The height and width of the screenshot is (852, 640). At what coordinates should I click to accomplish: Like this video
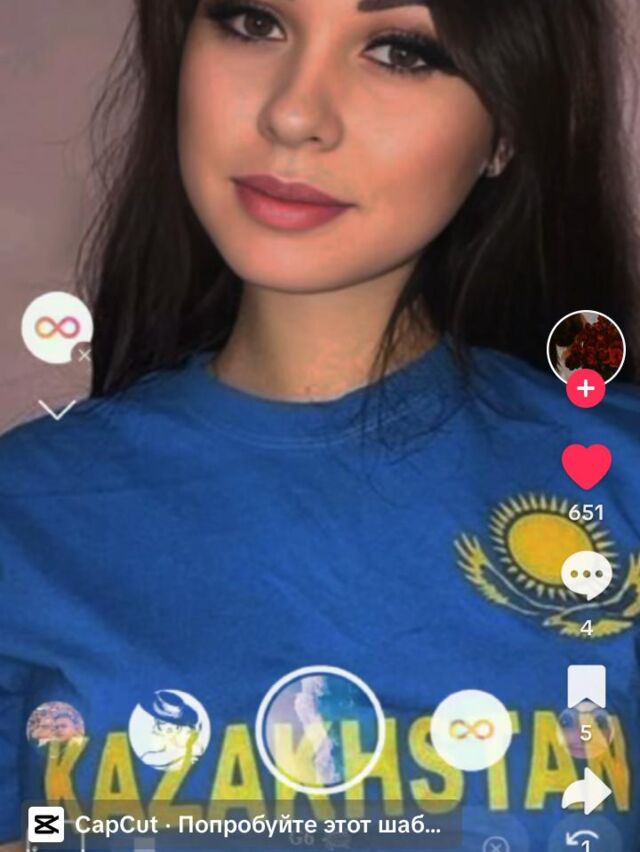point(586,467)
